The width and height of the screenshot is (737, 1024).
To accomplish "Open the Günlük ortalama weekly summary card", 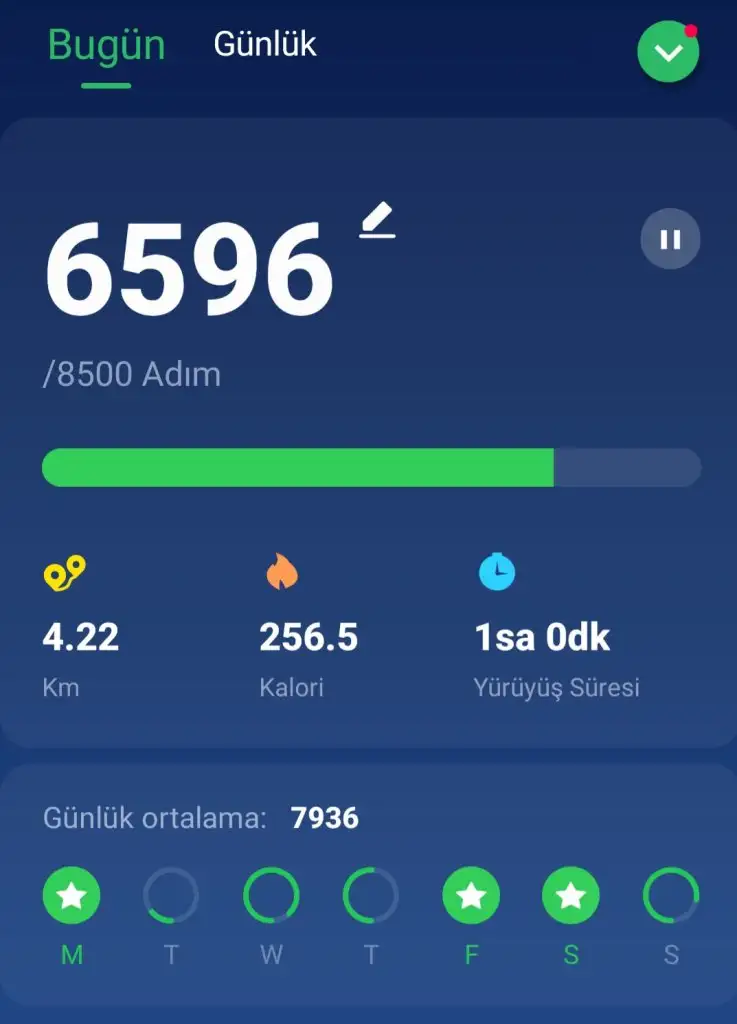I will coord(368,884).
